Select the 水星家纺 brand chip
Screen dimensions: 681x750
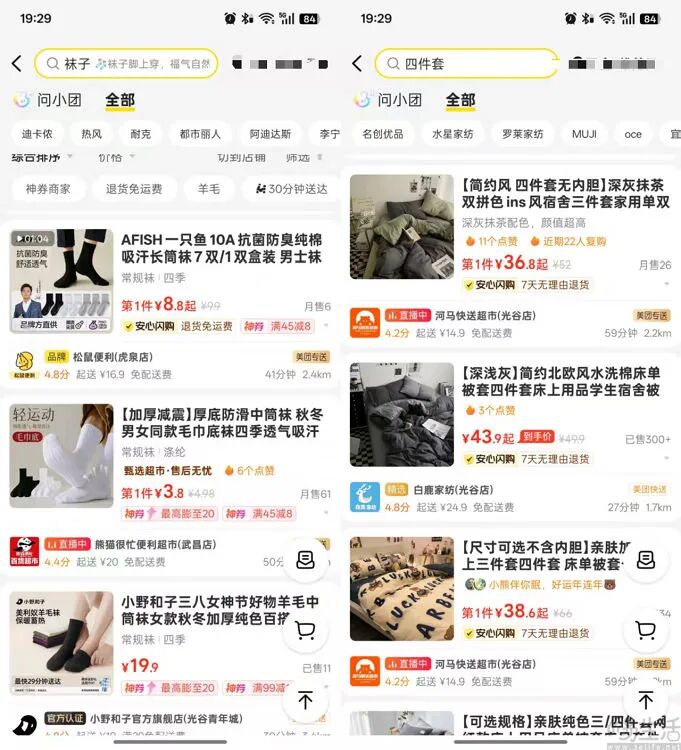coord(452,134)
